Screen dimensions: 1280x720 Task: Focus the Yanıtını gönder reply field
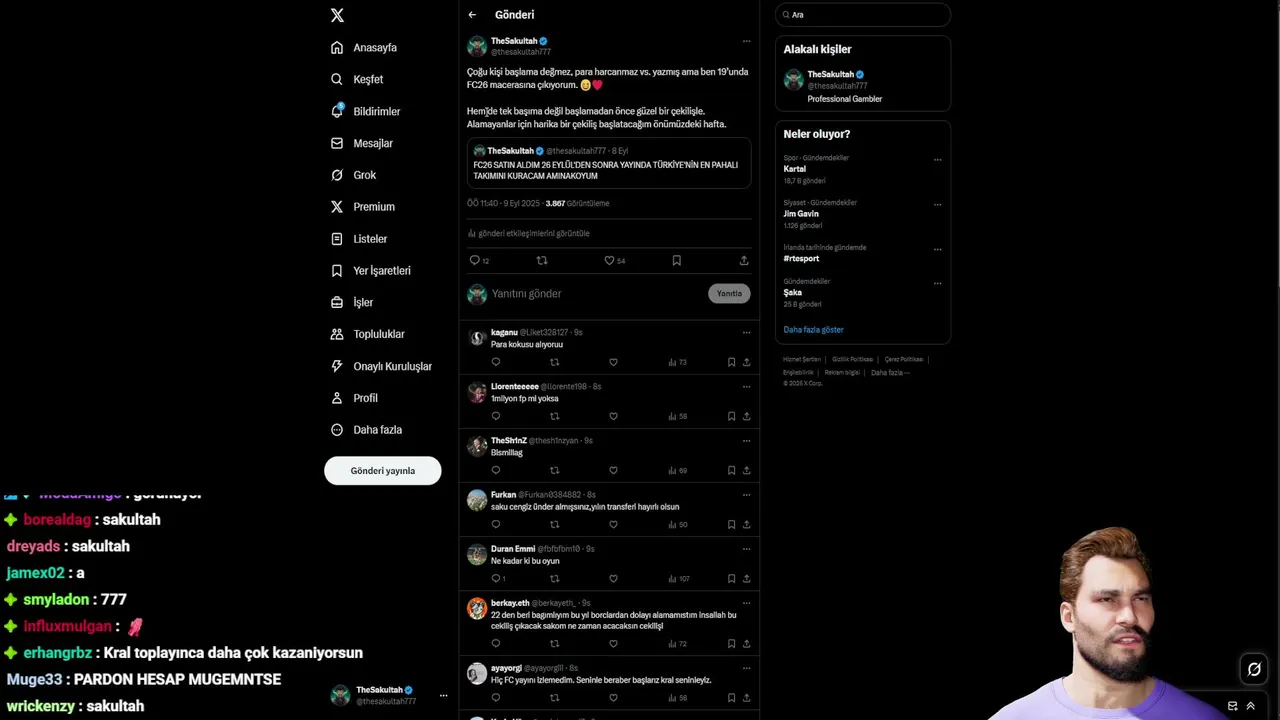coord(590,294)
